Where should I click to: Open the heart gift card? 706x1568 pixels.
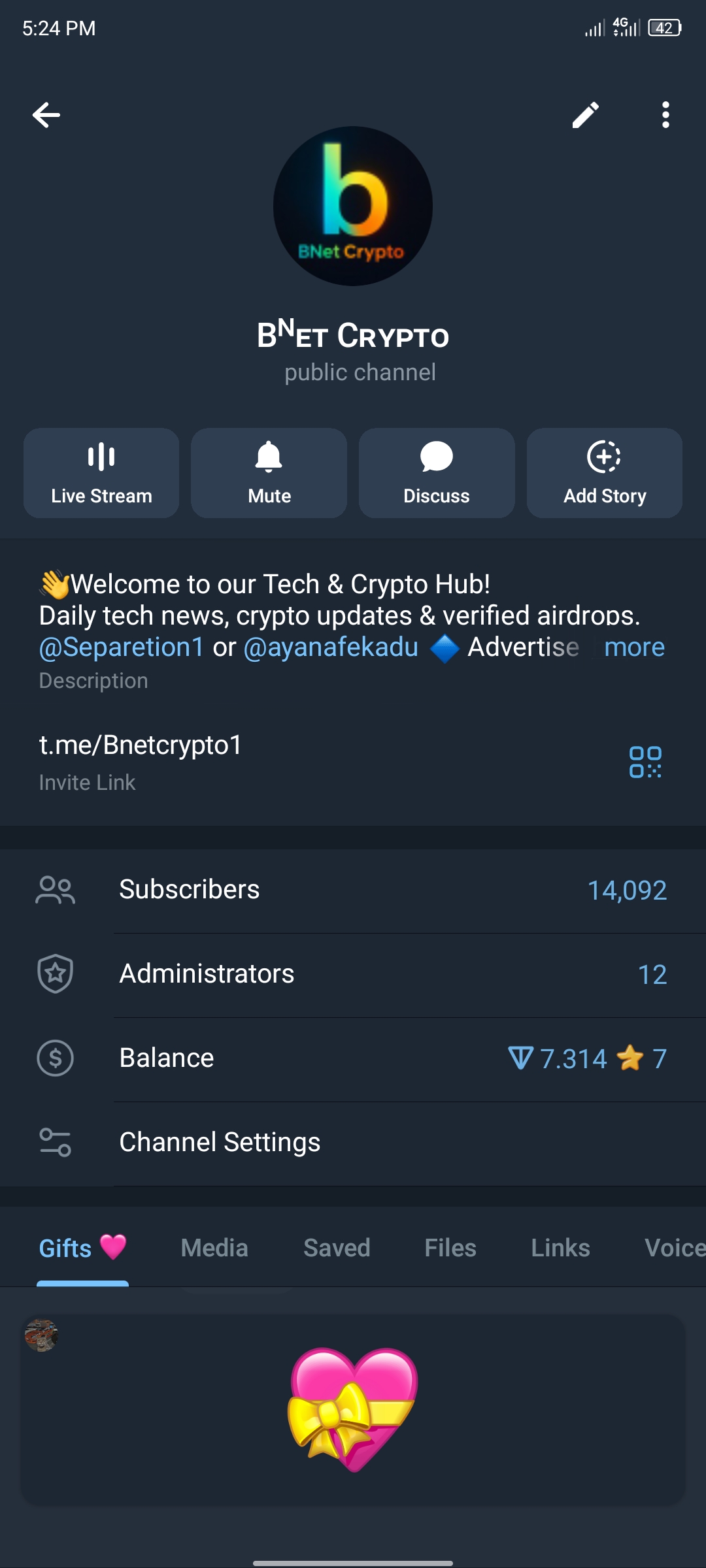tap(353, 1410)
